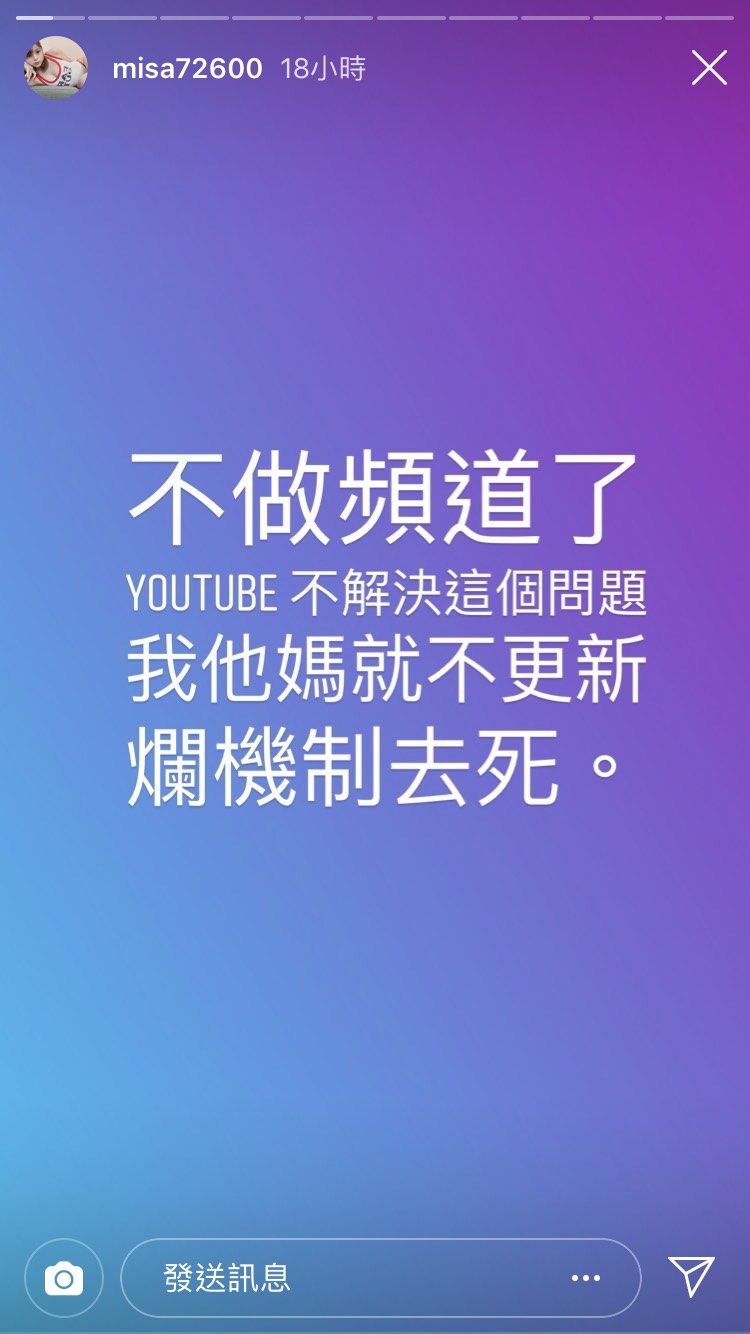This screenshot has height=1334, width=750.
Task: Open the camera to reply
Action: [64, 1278]
